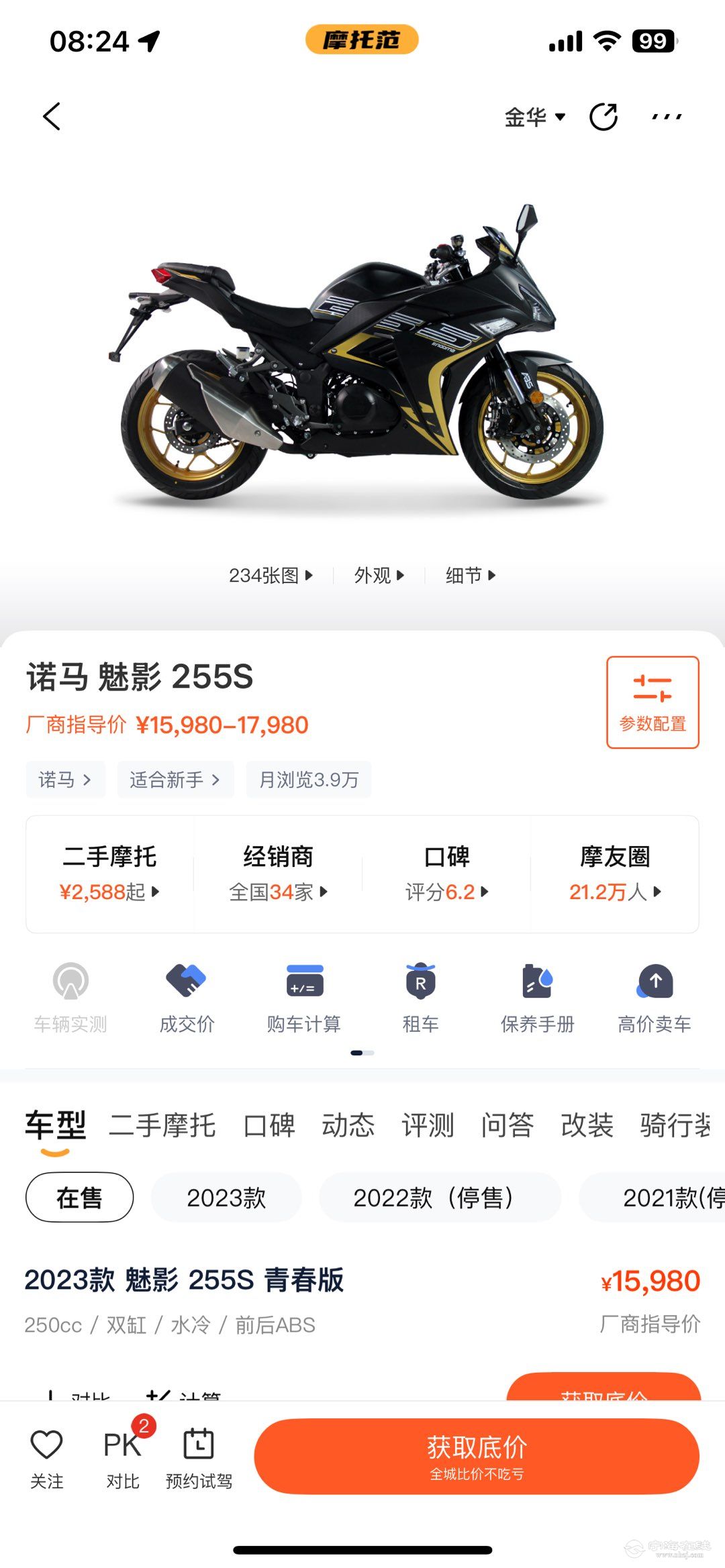Check 二手摩托 prices from ¥2,588
Screen dimensions: 725x1568
109,874
